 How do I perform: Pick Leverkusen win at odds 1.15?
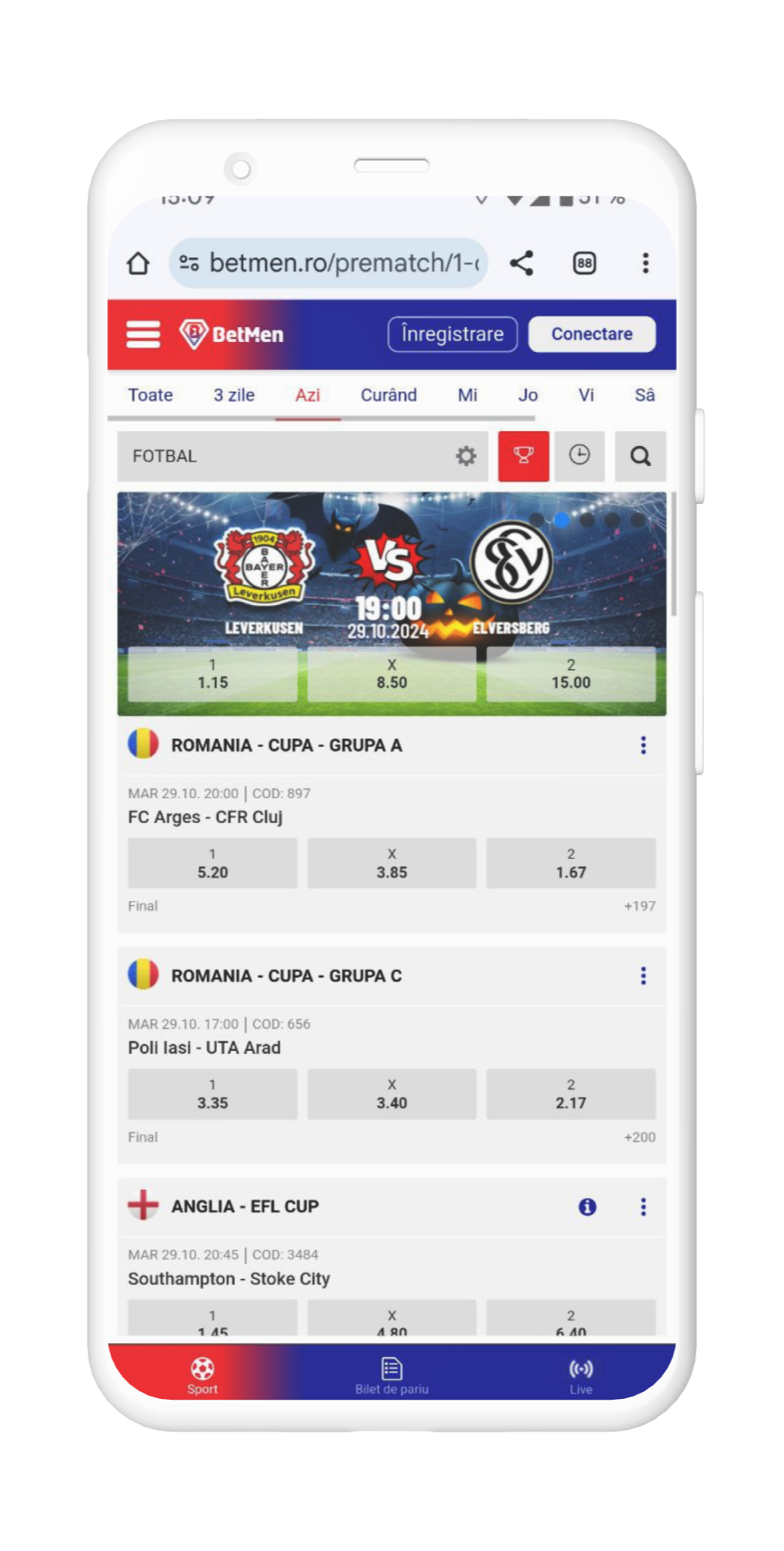212,675
